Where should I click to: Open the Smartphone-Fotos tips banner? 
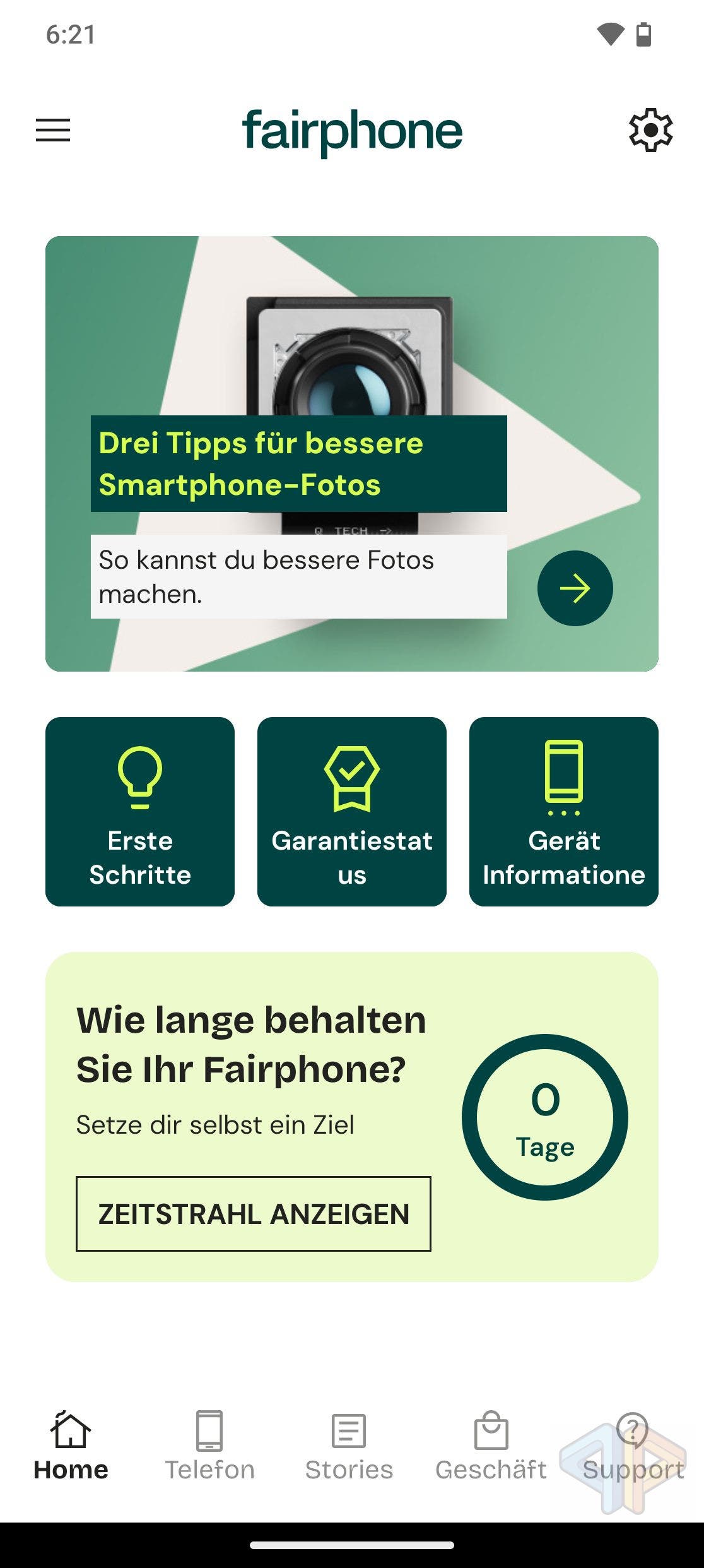tap(299, 463)
